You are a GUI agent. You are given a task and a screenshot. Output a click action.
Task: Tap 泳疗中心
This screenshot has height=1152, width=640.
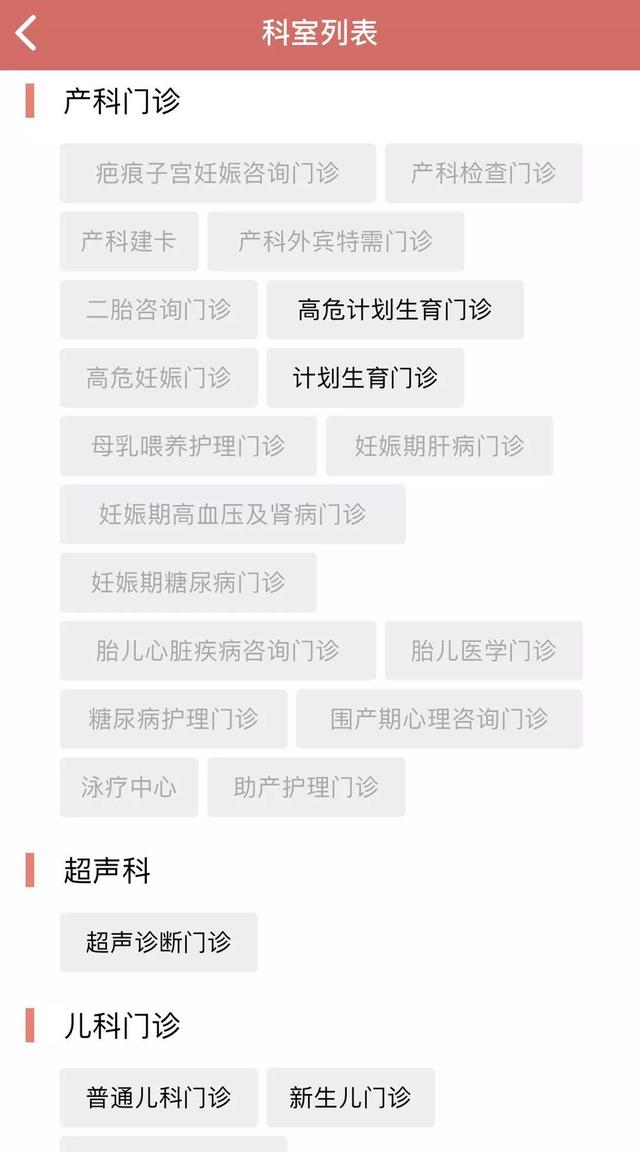click(x=129, y=788)
